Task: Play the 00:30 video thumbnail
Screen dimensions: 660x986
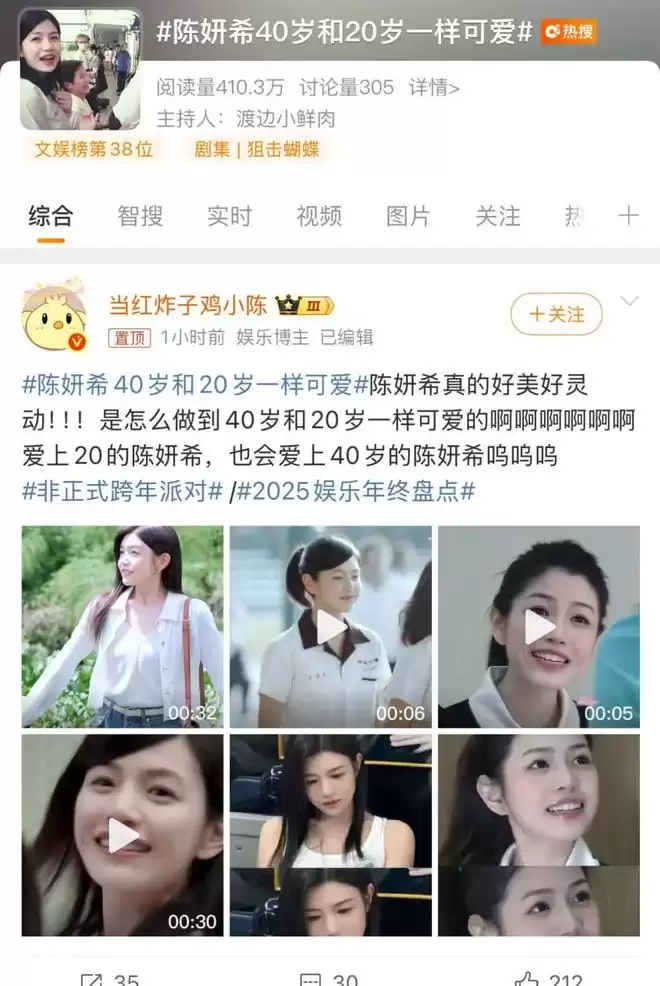Action: [x=122, y=834]
